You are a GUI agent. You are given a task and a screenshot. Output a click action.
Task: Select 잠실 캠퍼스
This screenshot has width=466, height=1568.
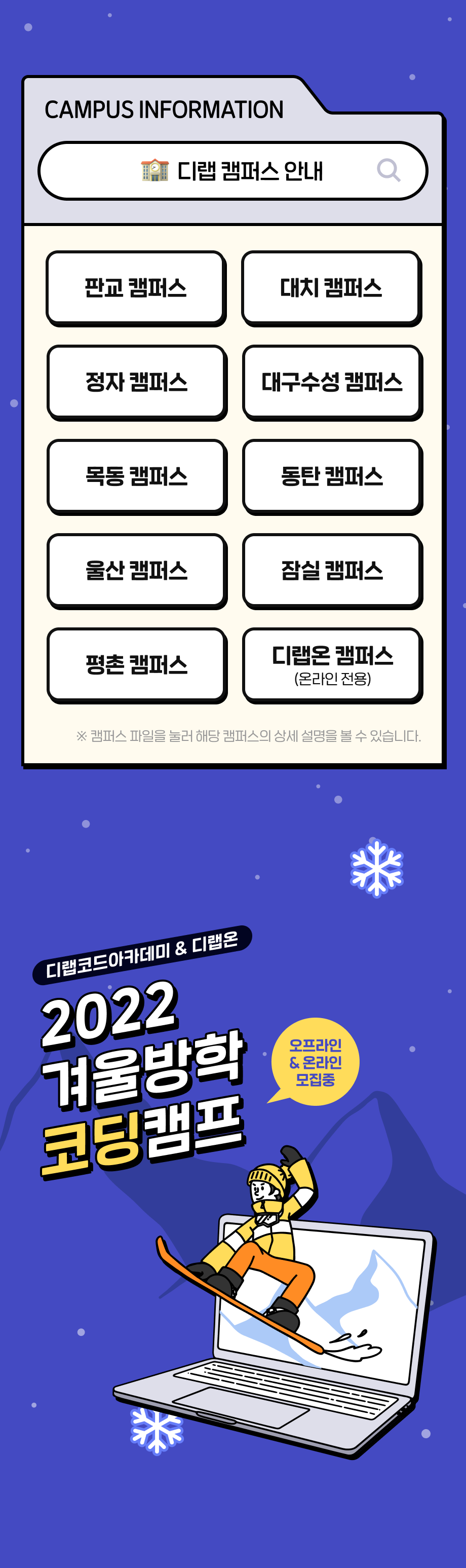tap(332, 570)
